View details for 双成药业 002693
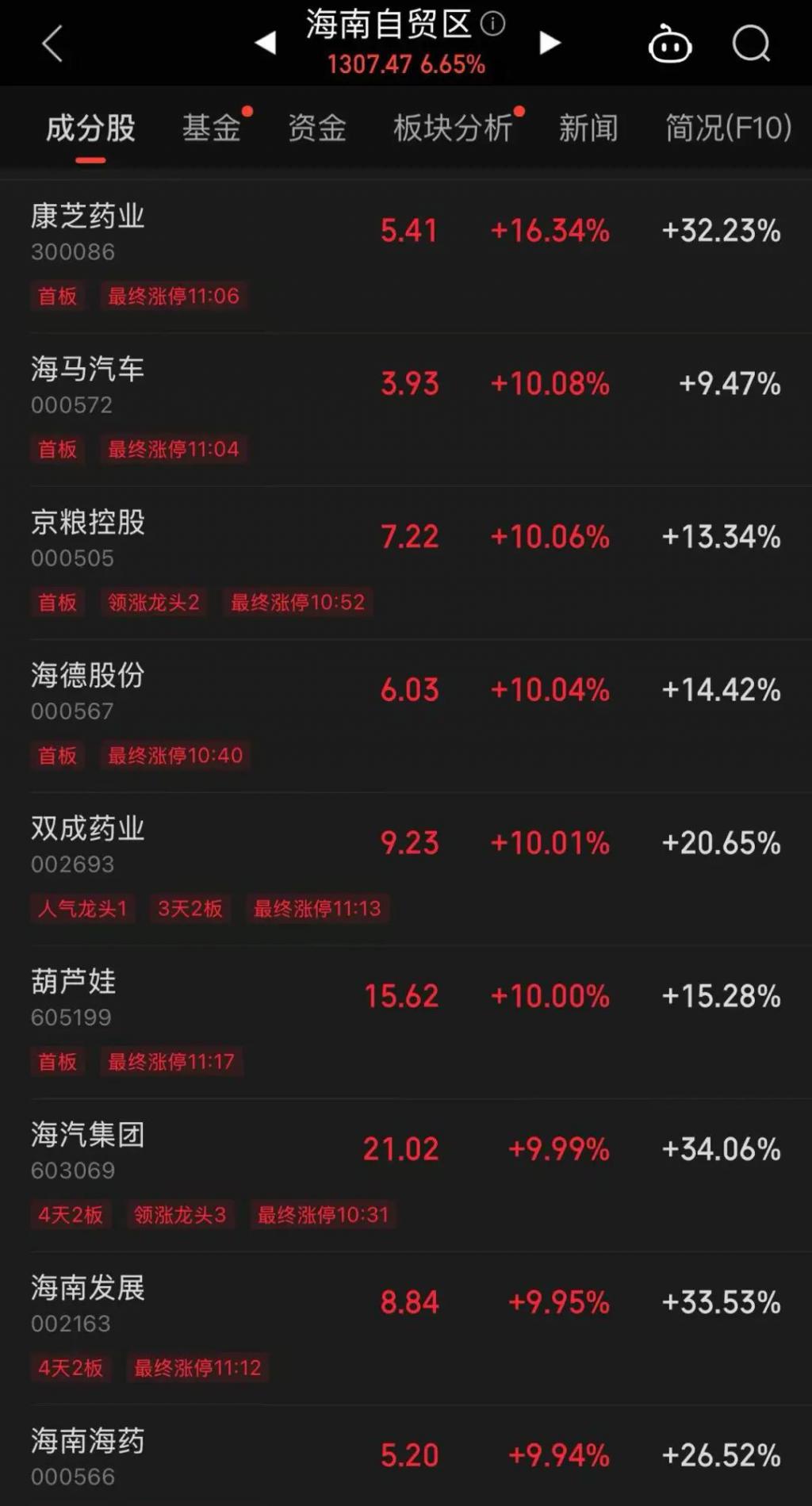 pyautogui.click(x=406, y=868)
